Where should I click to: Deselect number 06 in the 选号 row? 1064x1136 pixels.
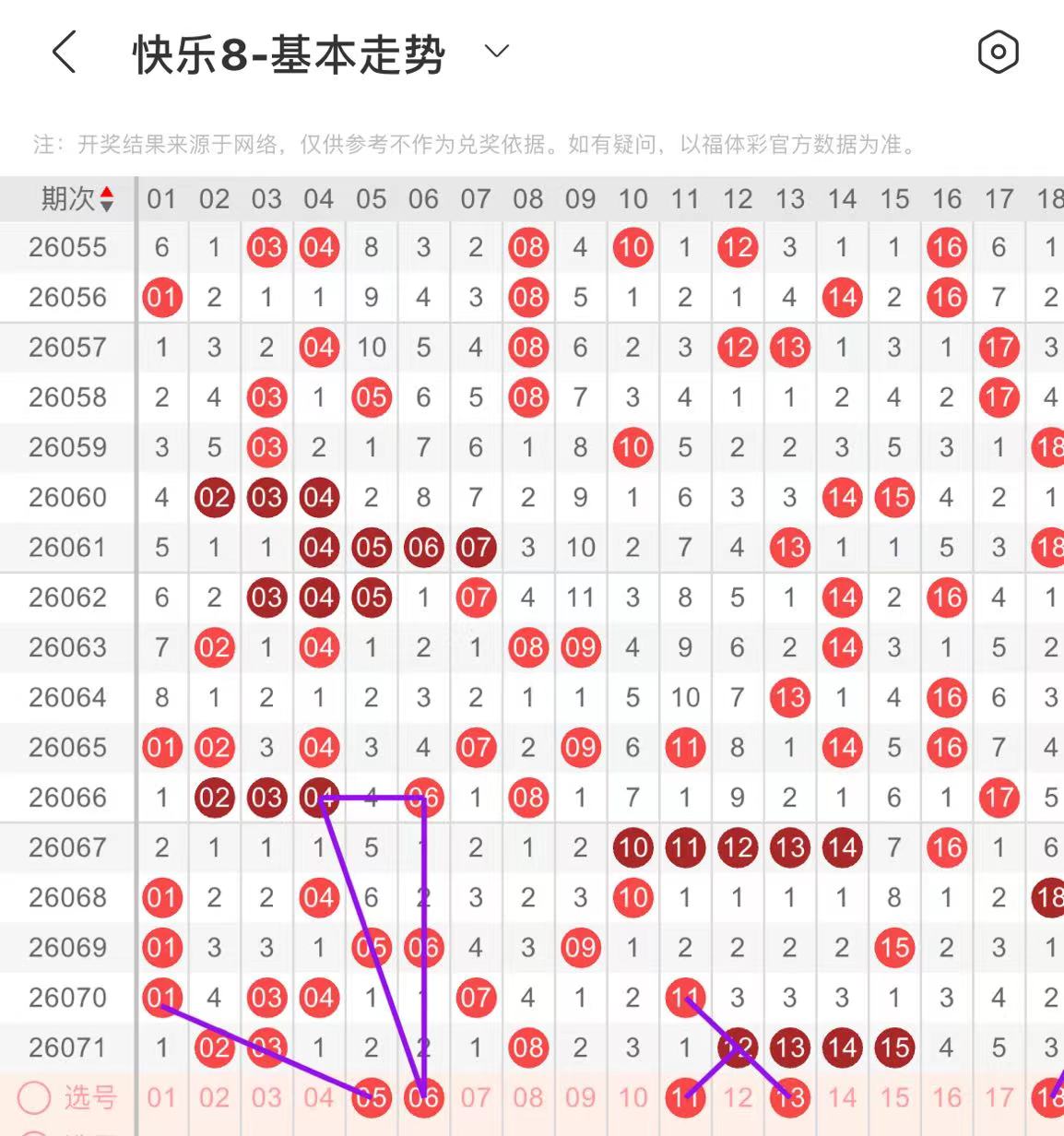(x=423, y=1097)
